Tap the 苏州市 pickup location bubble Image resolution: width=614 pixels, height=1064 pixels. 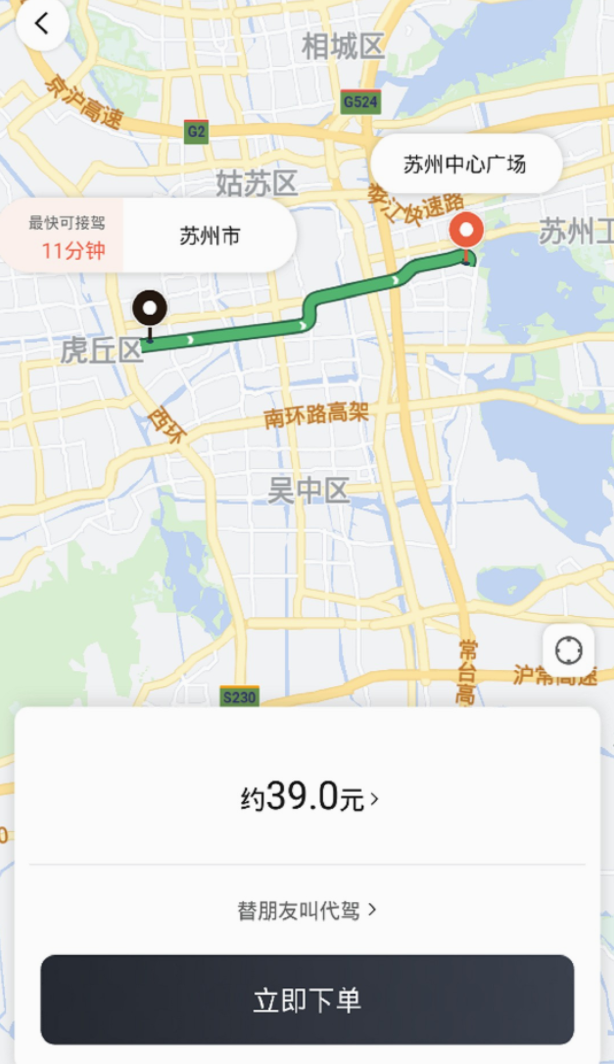[x=210, y=237]
